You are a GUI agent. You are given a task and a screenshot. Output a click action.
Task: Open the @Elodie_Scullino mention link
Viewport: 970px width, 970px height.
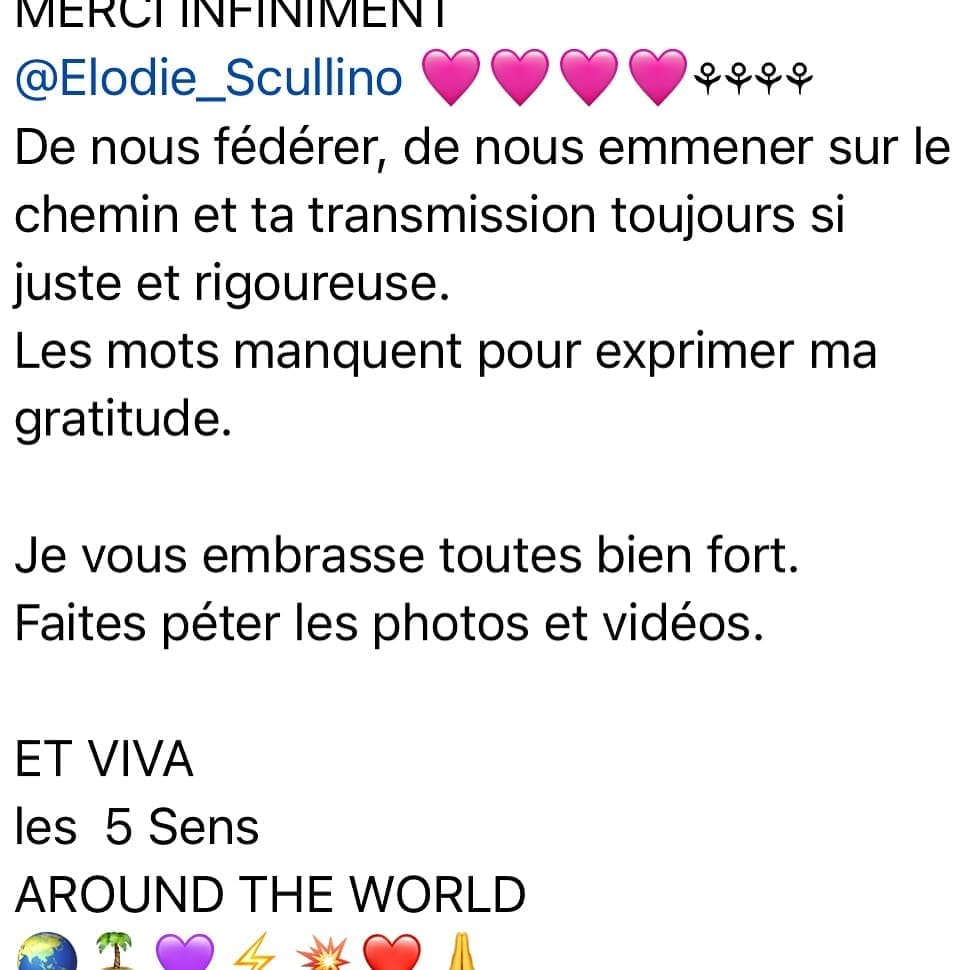point(208,79)
